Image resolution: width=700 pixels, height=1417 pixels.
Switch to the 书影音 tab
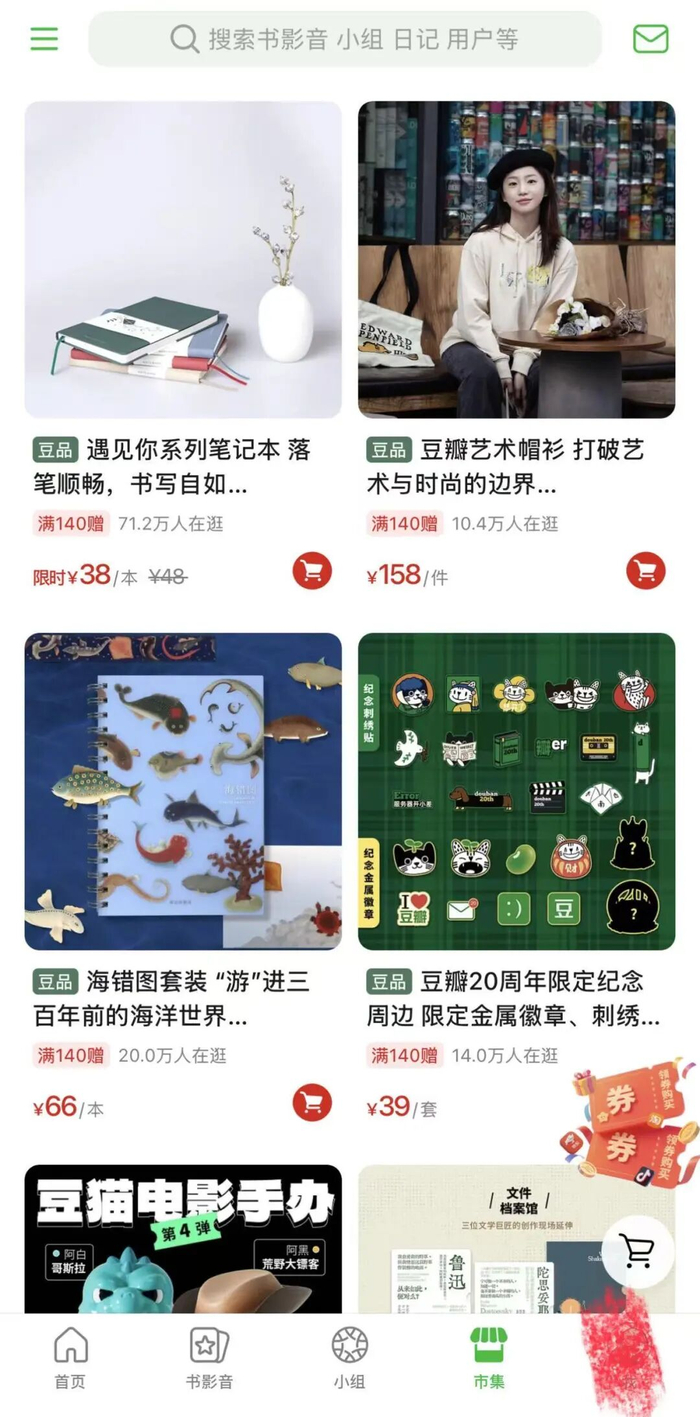209,1358
